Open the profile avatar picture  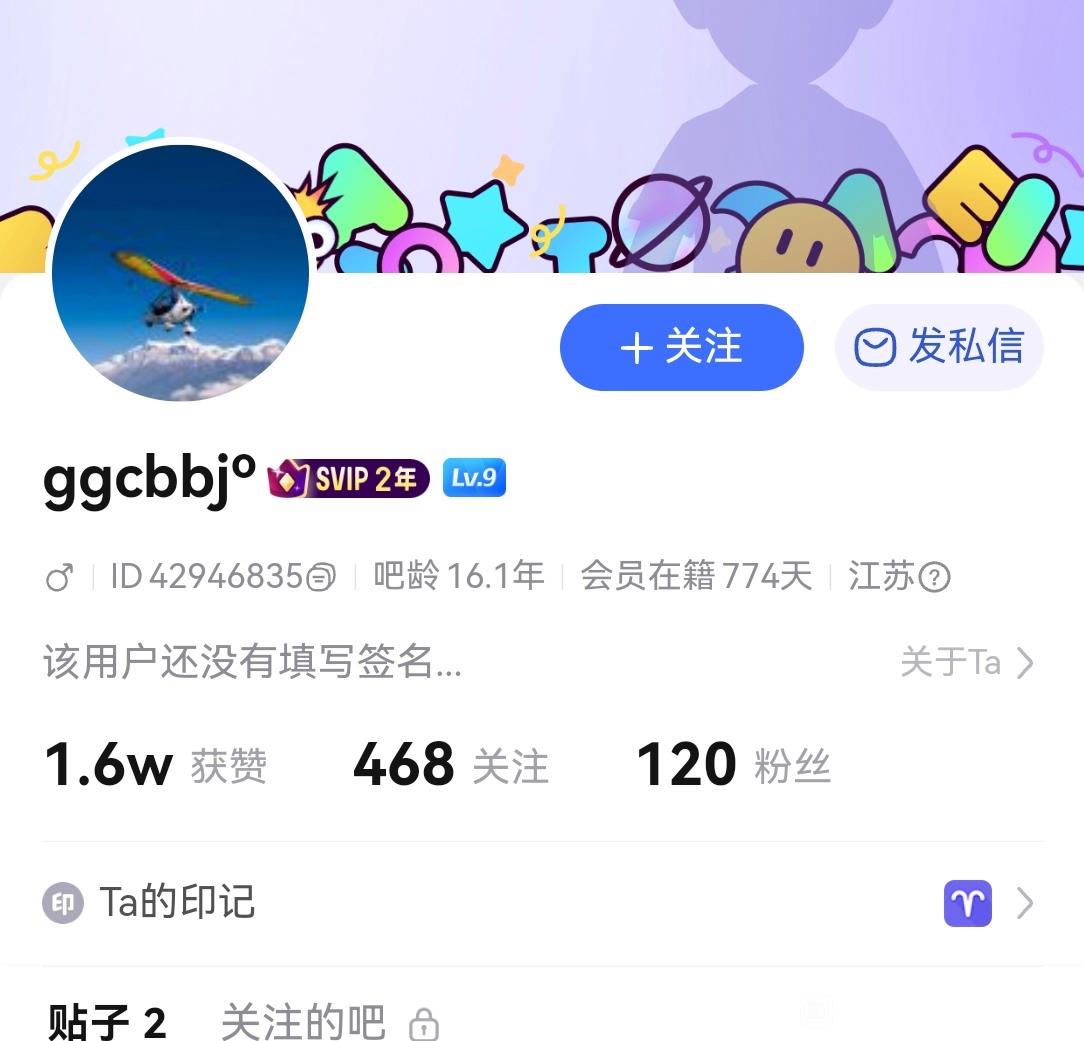tap(180, 272)
